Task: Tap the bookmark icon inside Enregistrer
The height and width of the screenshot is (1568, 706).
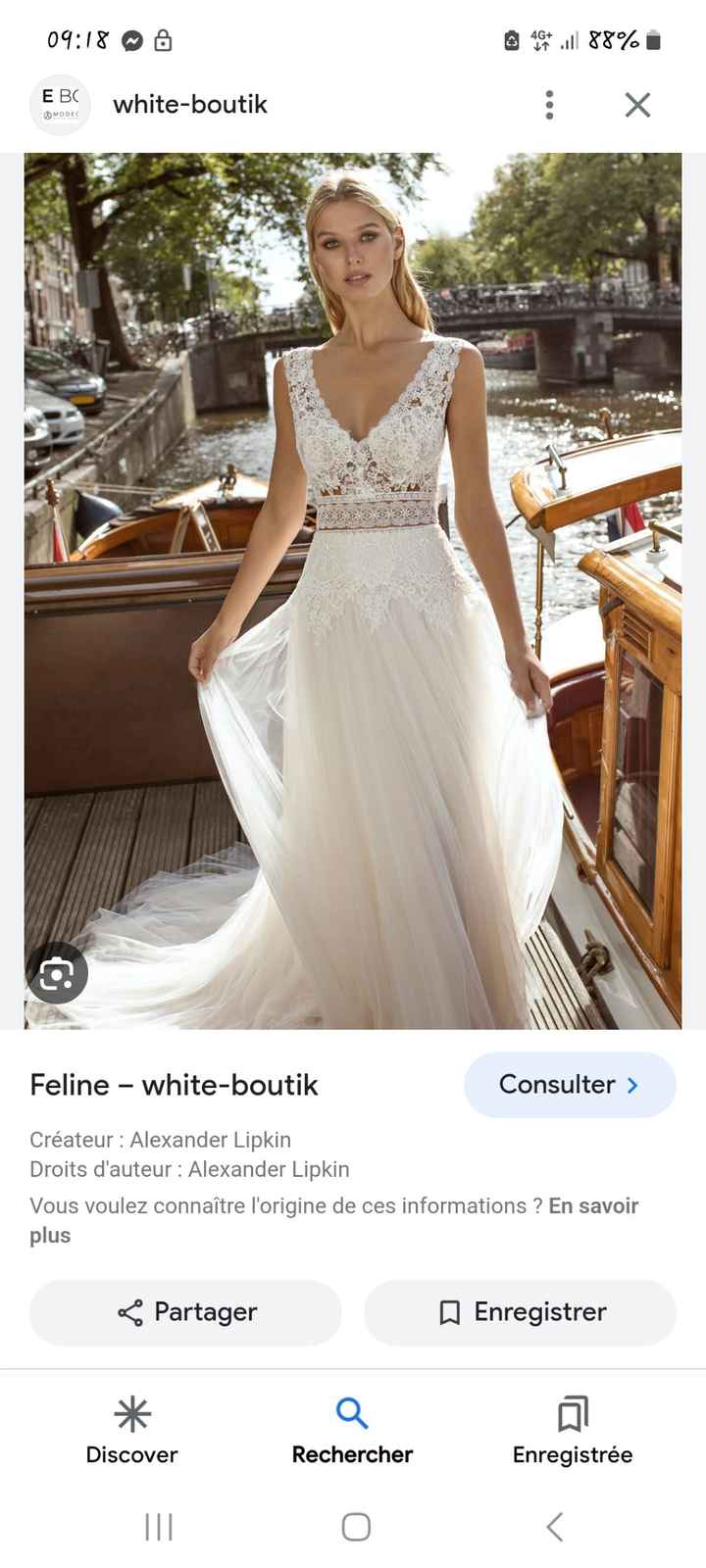Action: [x=449, y=1312]
